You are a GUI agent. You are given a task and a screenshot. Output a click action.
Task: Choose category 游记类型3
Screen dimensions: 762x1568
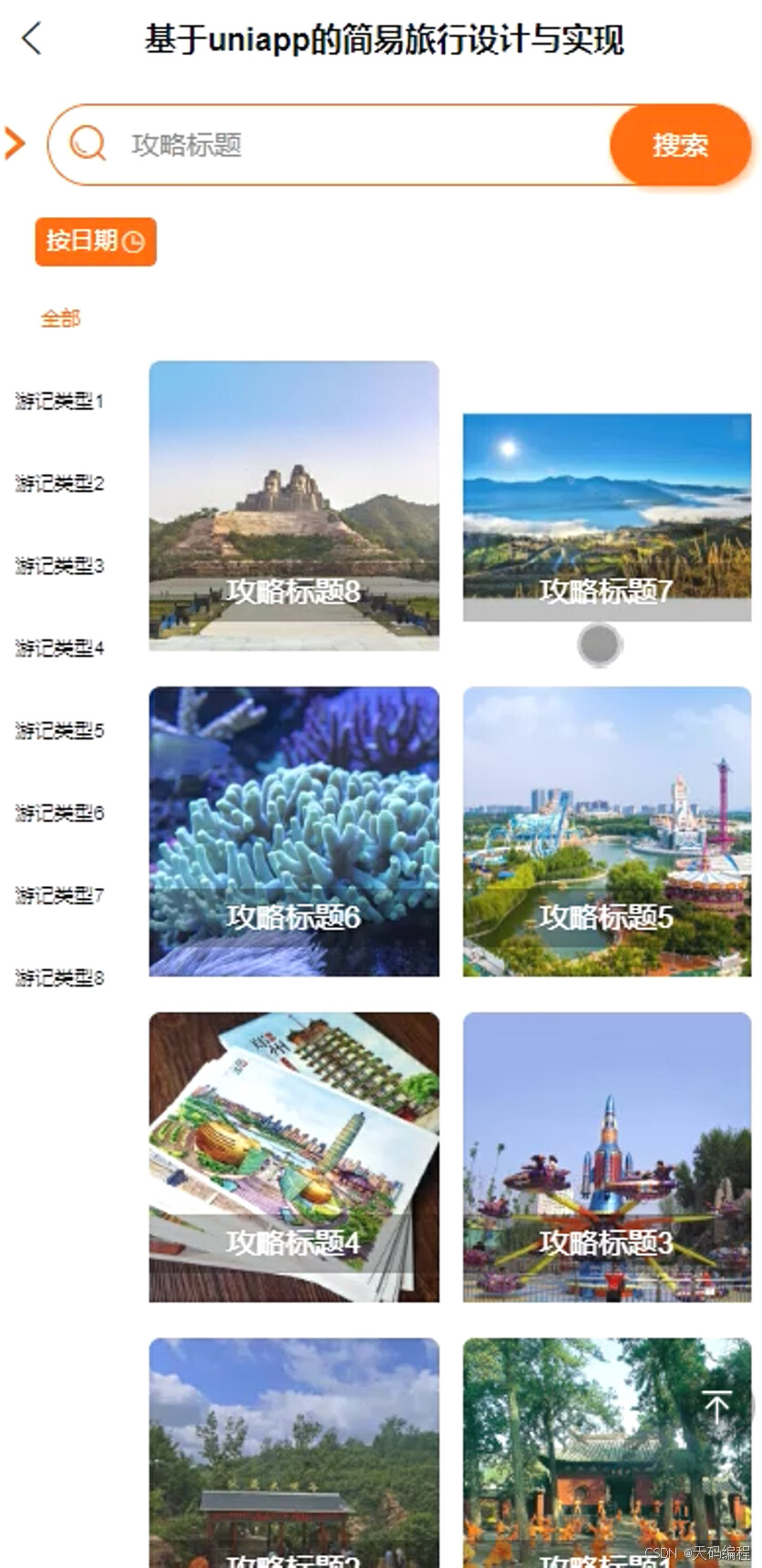[59, 566]
